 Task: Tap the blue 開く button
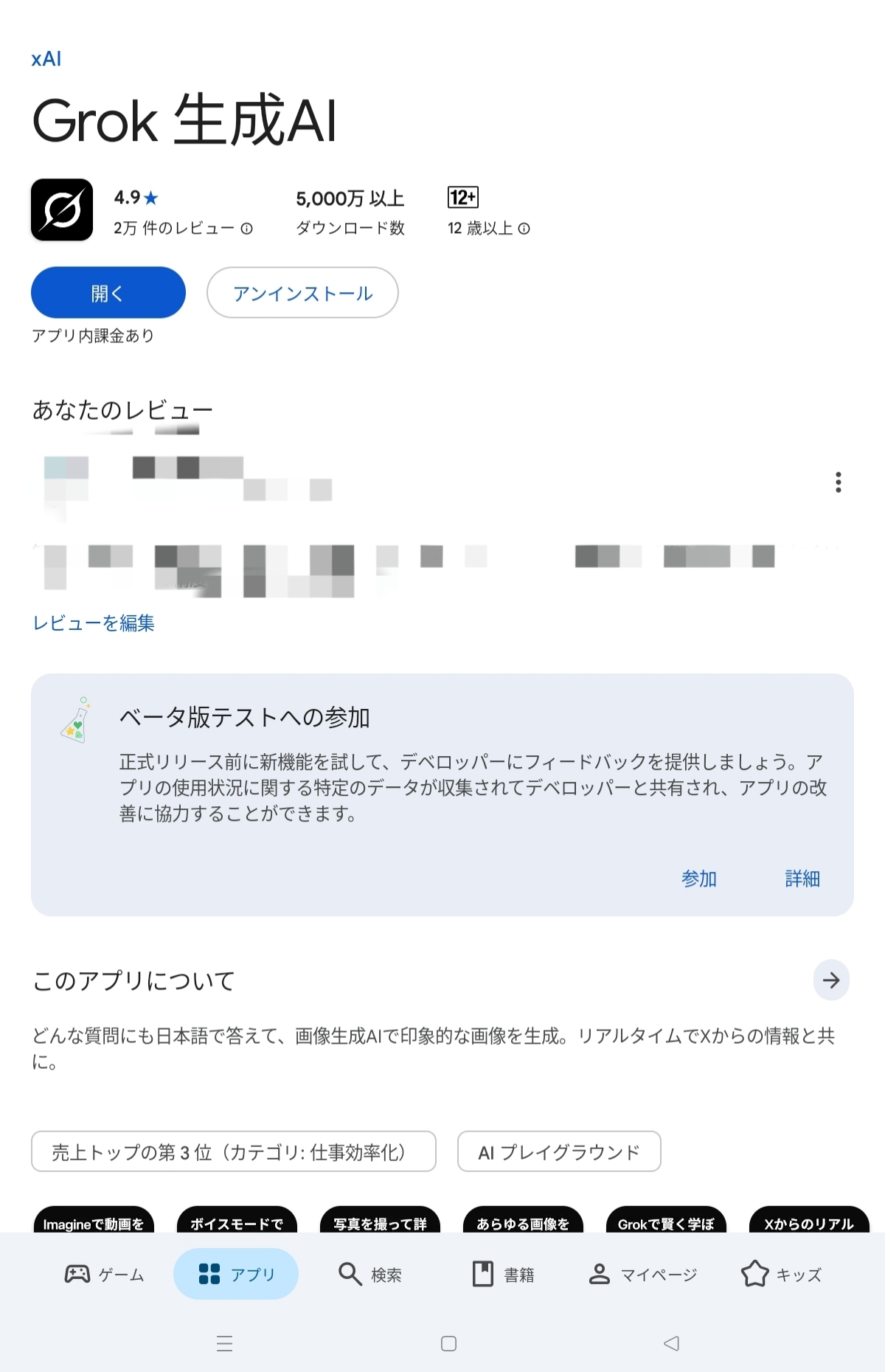pyautogui.click(x=108, y=293)
